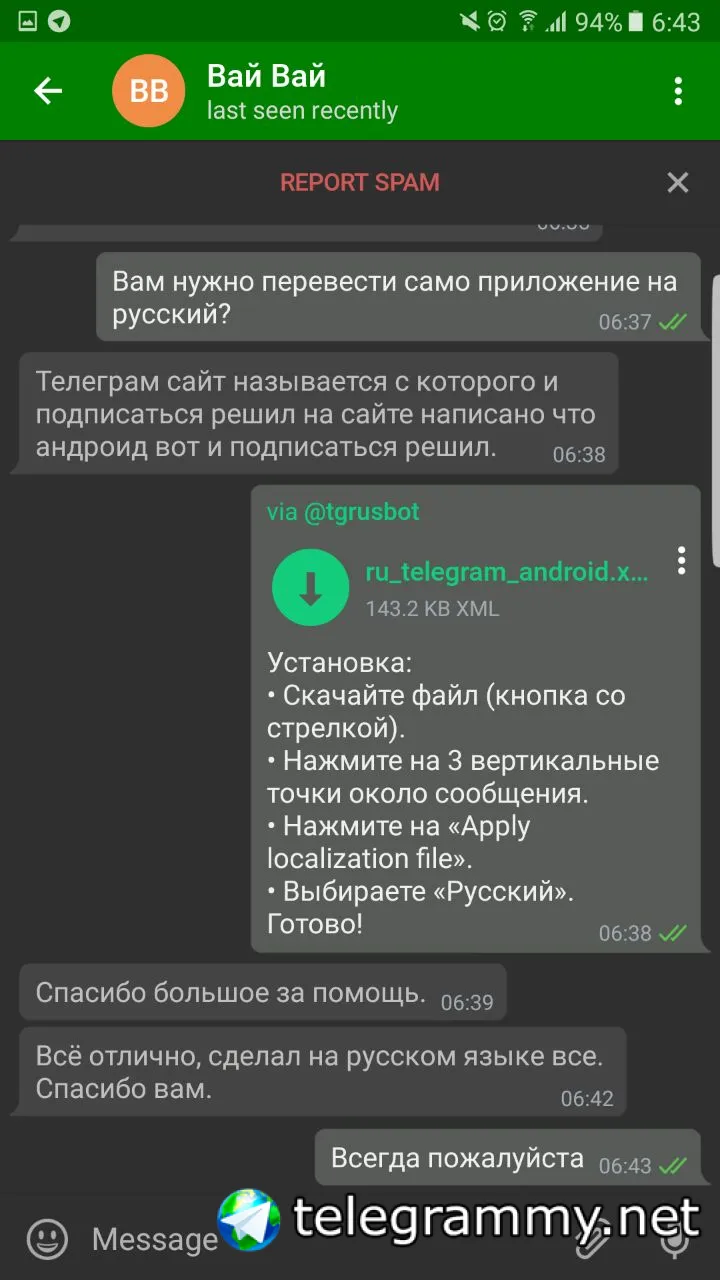Open the Вай Вай profile from the header
Screen dimensions: 720x1280
(x=300, y=91)
